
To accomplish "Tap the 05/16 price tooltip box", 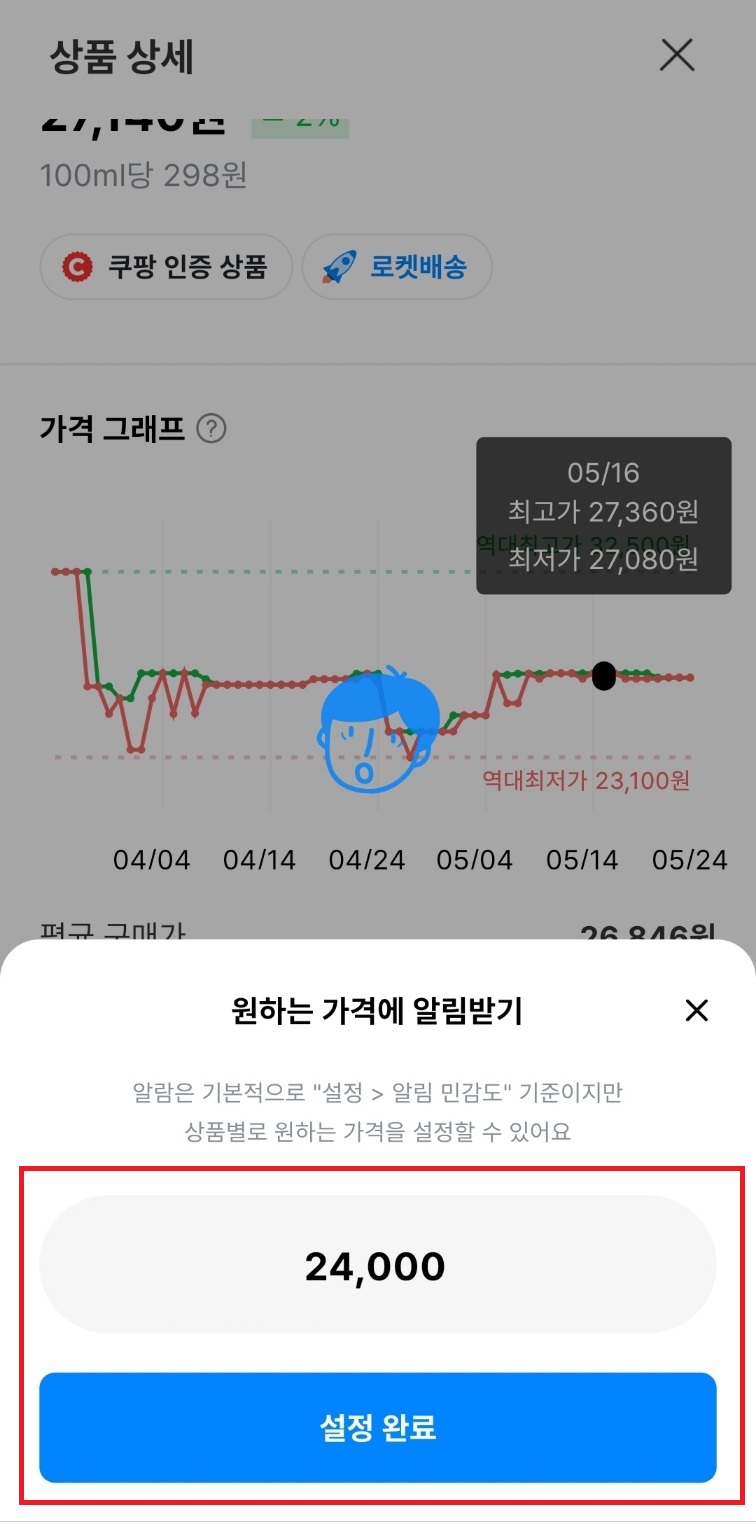I will coord(604,515).
